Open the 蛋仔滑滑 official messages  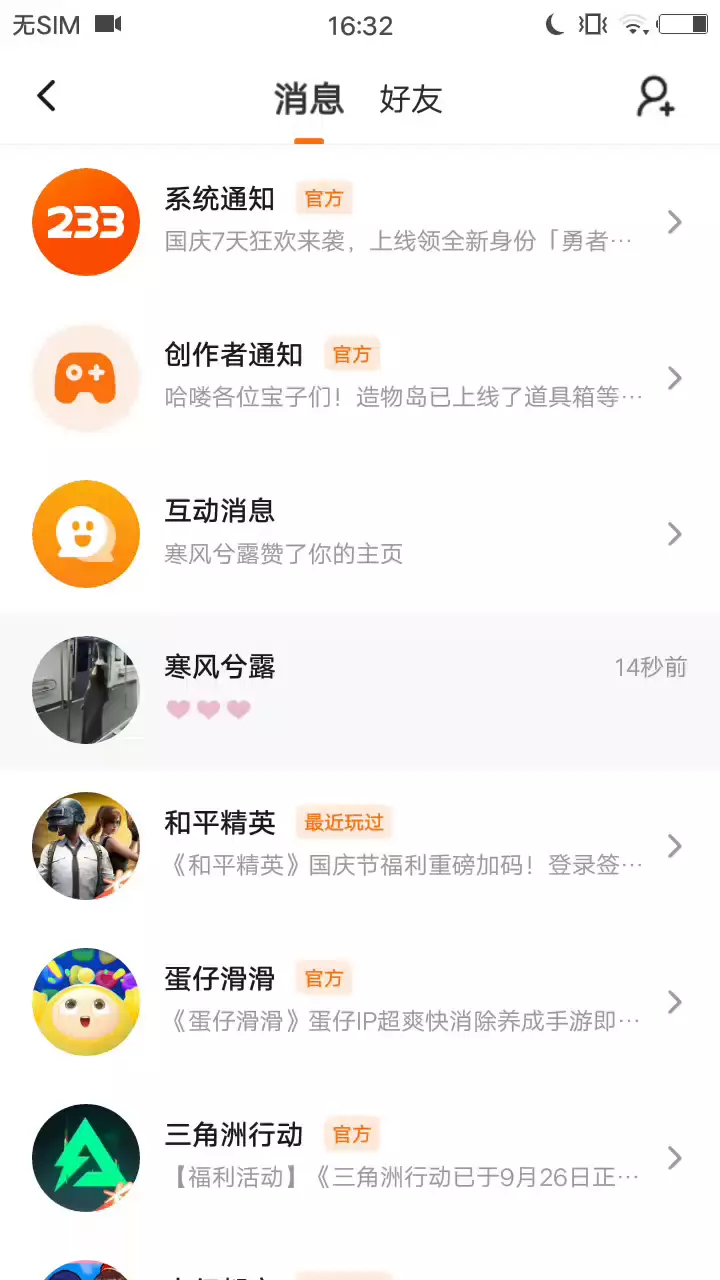360,1002
